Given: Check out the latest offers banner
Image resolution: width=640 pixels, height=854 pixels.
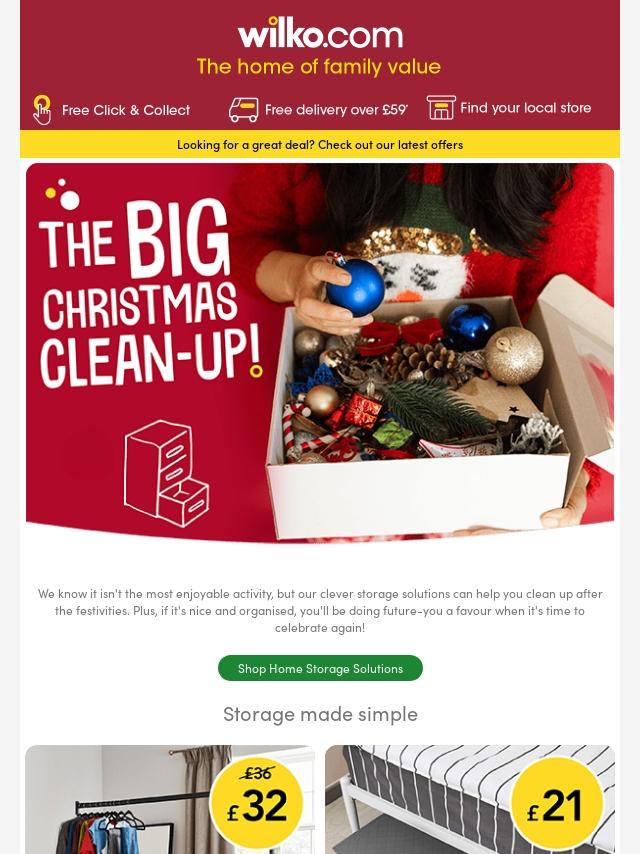Looking at the screenshot, I should click(x=320, y=144).
